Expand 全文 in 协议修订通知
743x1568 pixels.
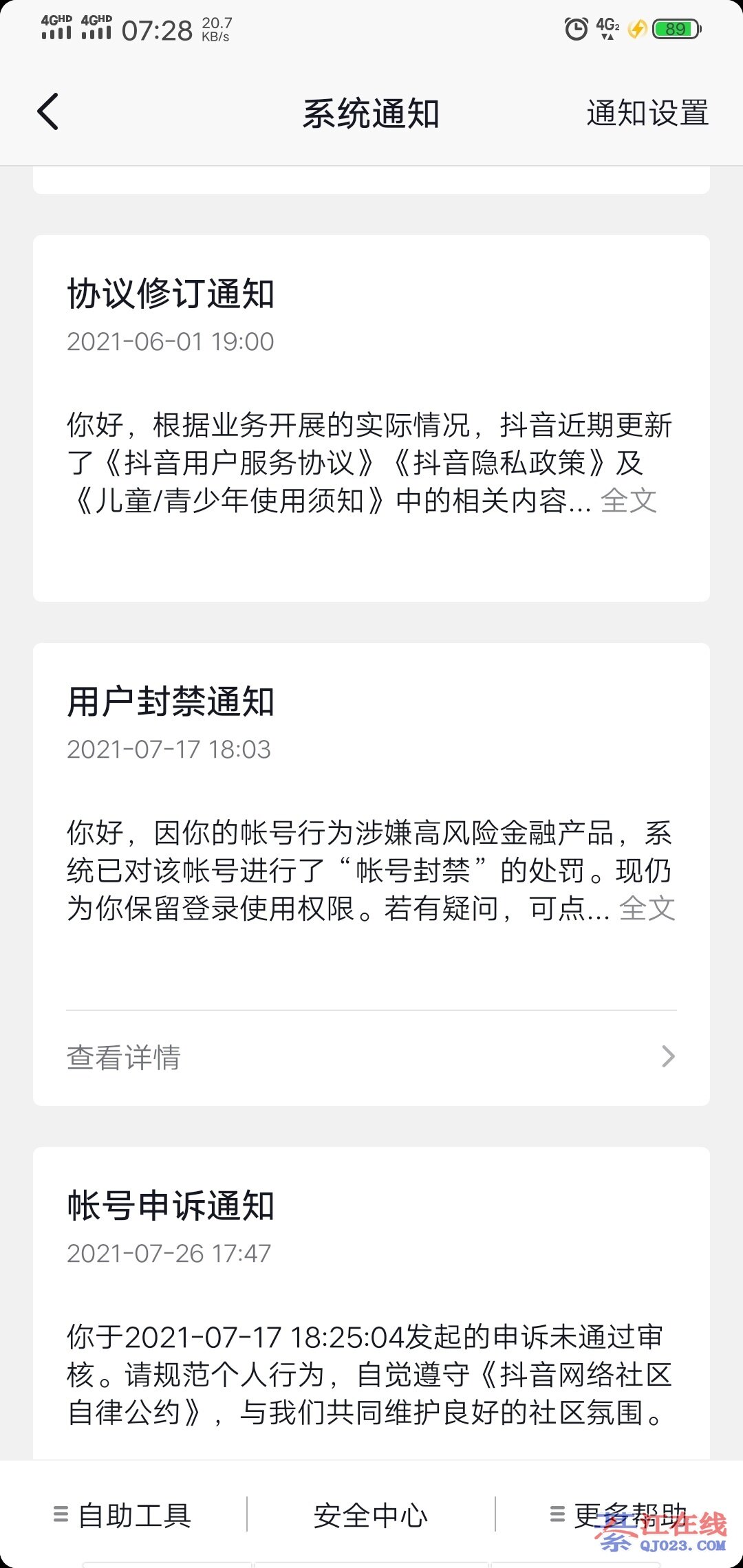628,501
